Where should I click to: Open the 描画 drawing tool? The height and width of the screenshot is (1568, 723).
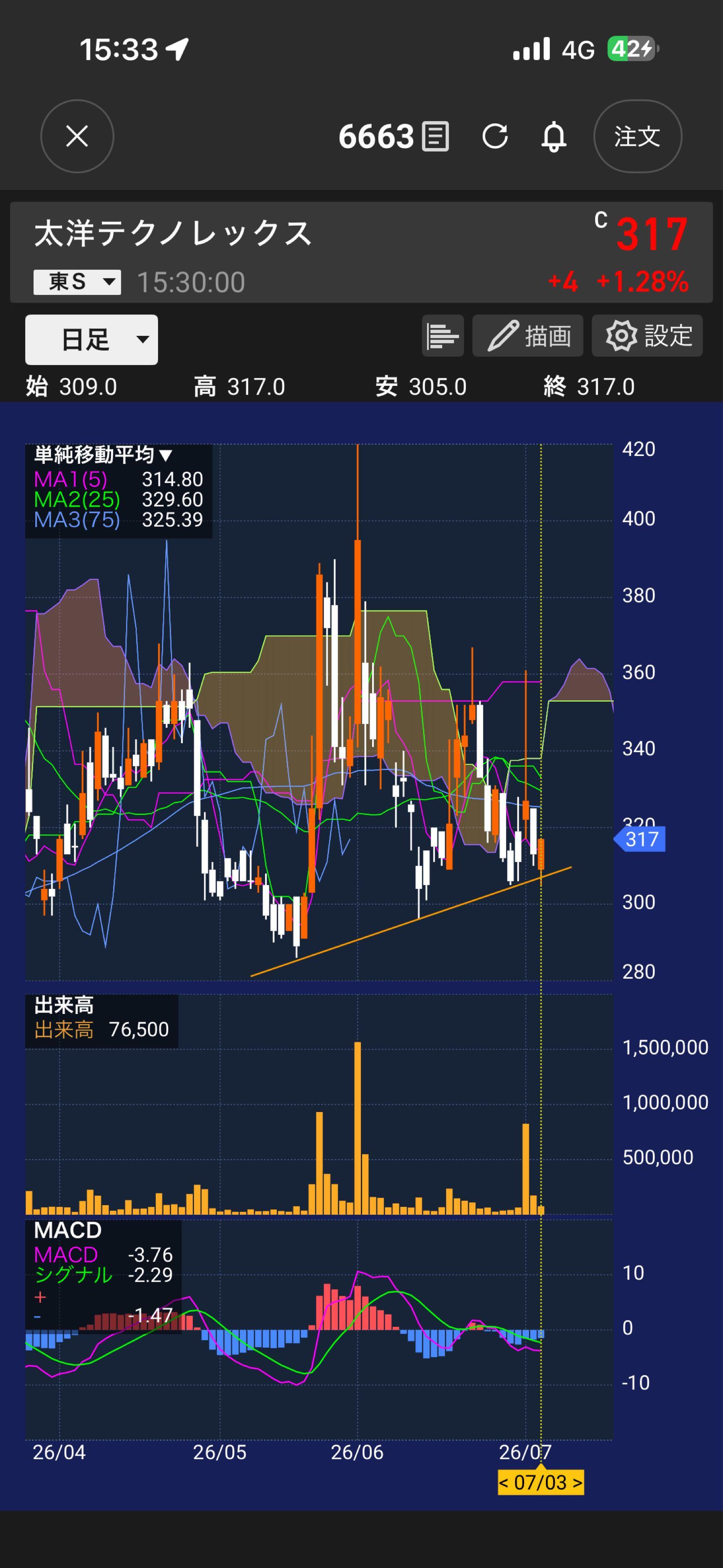coord(528,335)
